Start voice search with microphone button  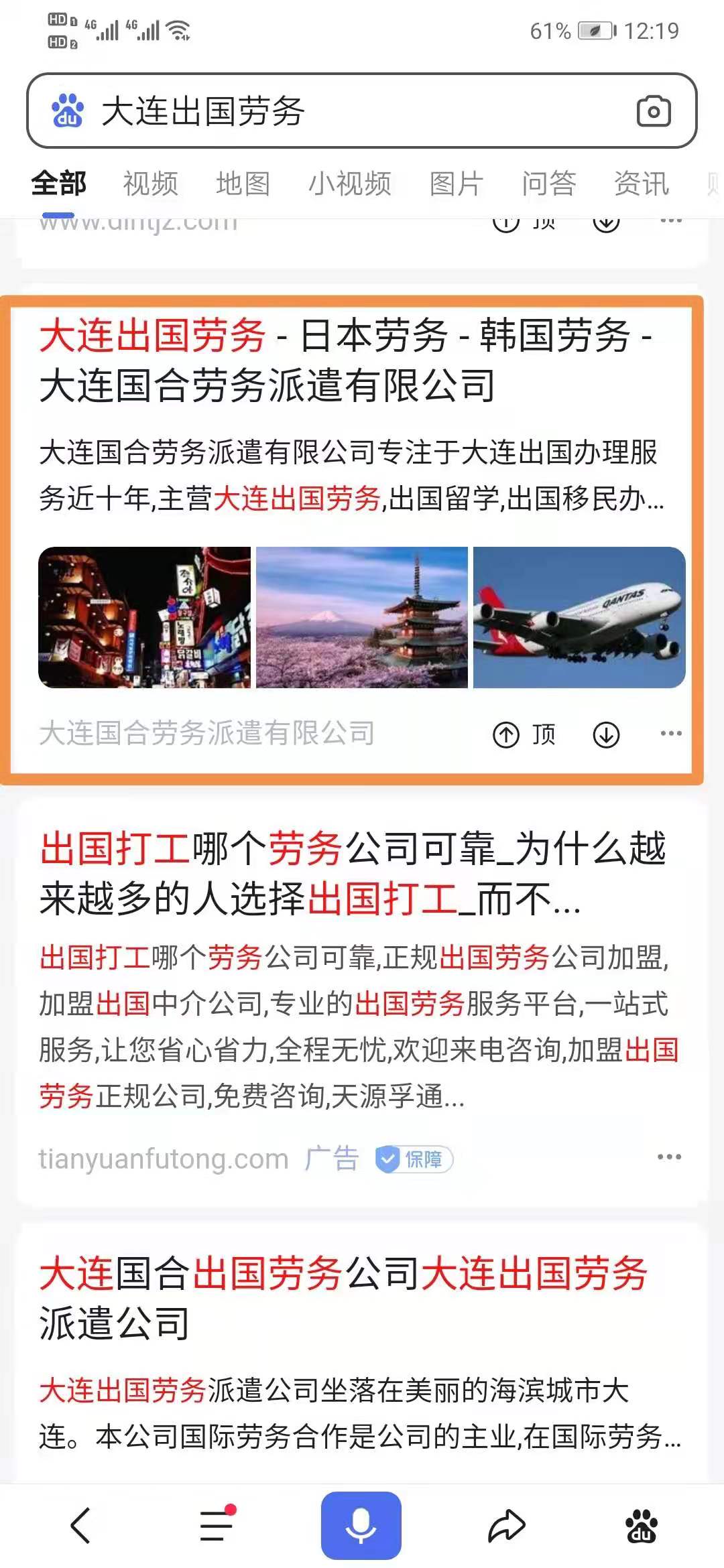[361, 1526]
